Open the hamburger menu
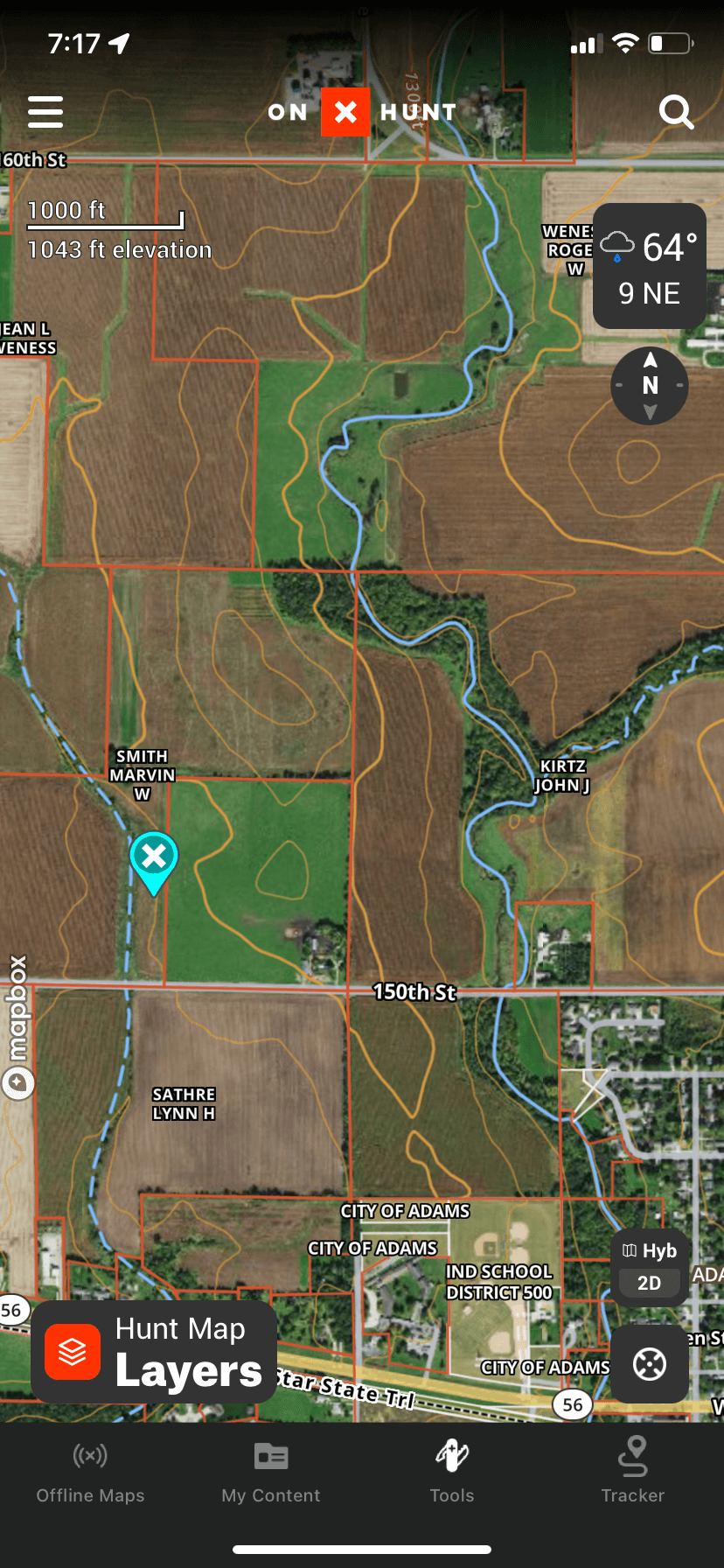This screenshot has width=724, height=1568. coord(45,112)
